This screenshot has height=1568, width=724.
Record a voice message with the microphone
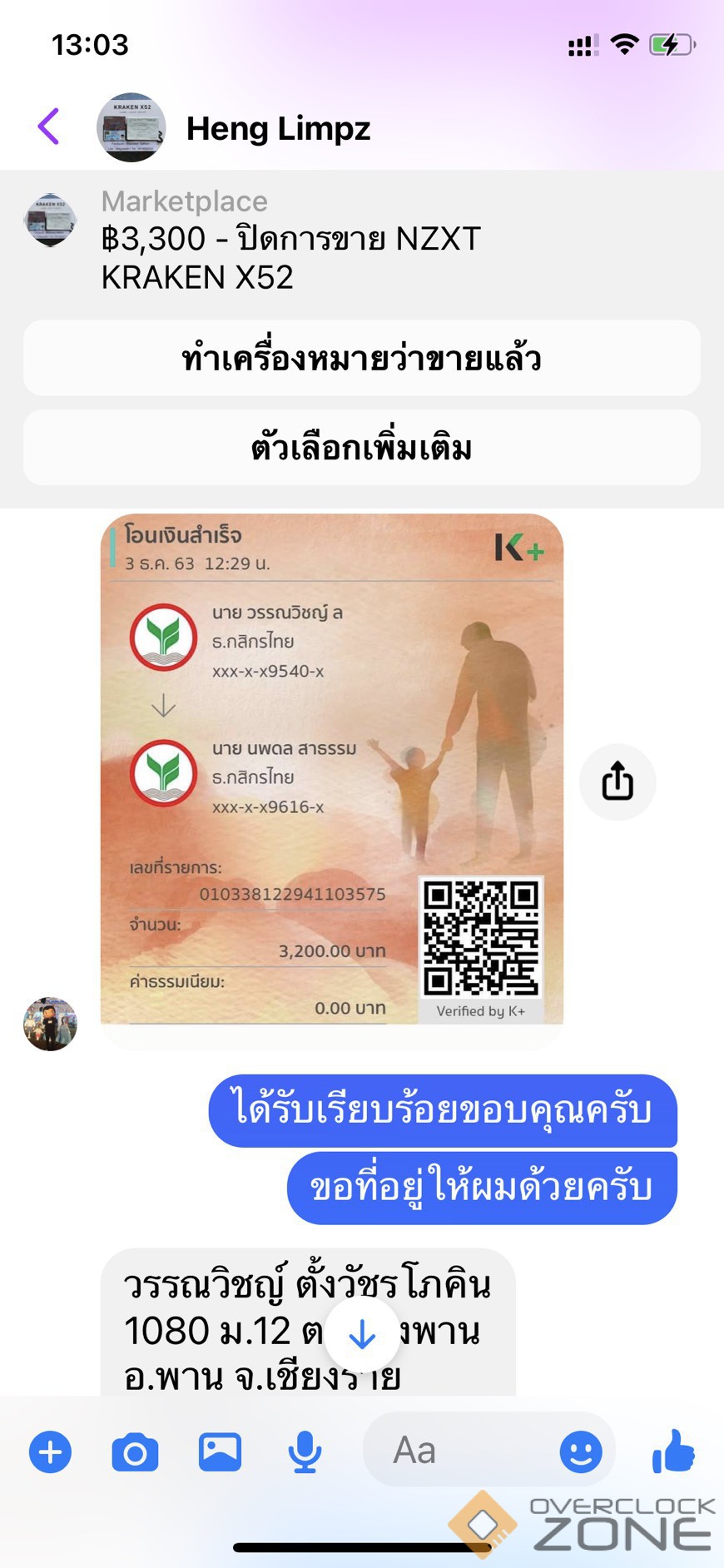305,1452
